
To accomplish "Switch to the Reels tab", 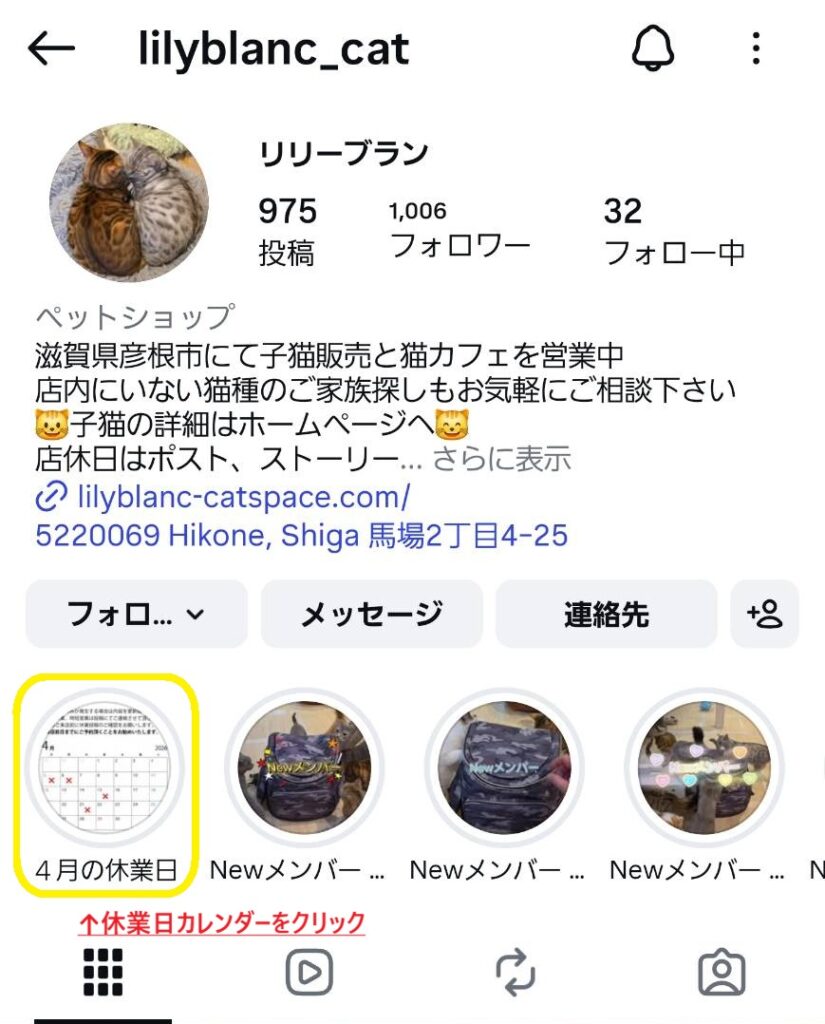I will (x=309, y=970).
